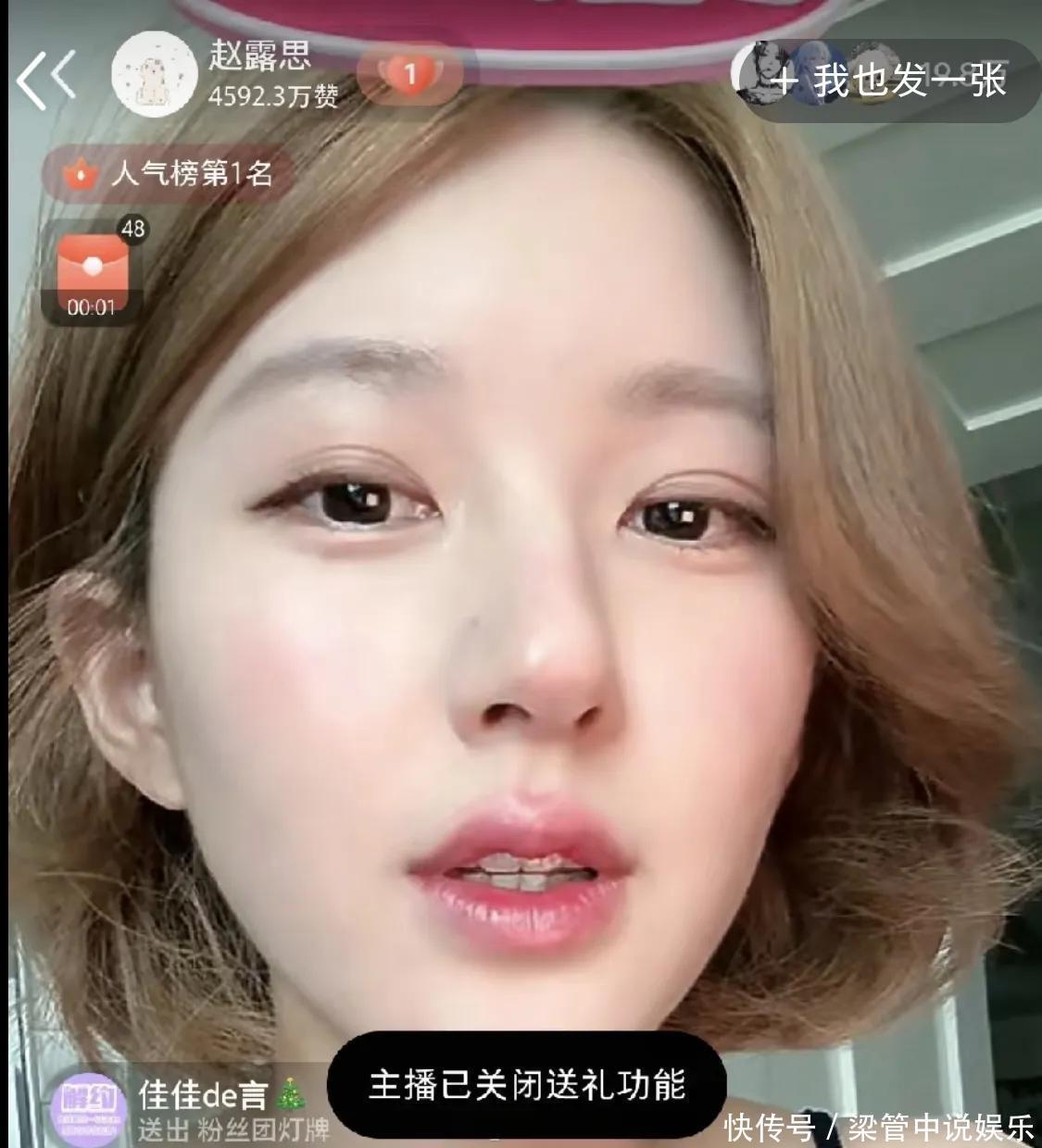This screenshot has width=1042, height=1148.
Task: Open the 人气榜第1名 ranking chip
Action: (169, 173)
